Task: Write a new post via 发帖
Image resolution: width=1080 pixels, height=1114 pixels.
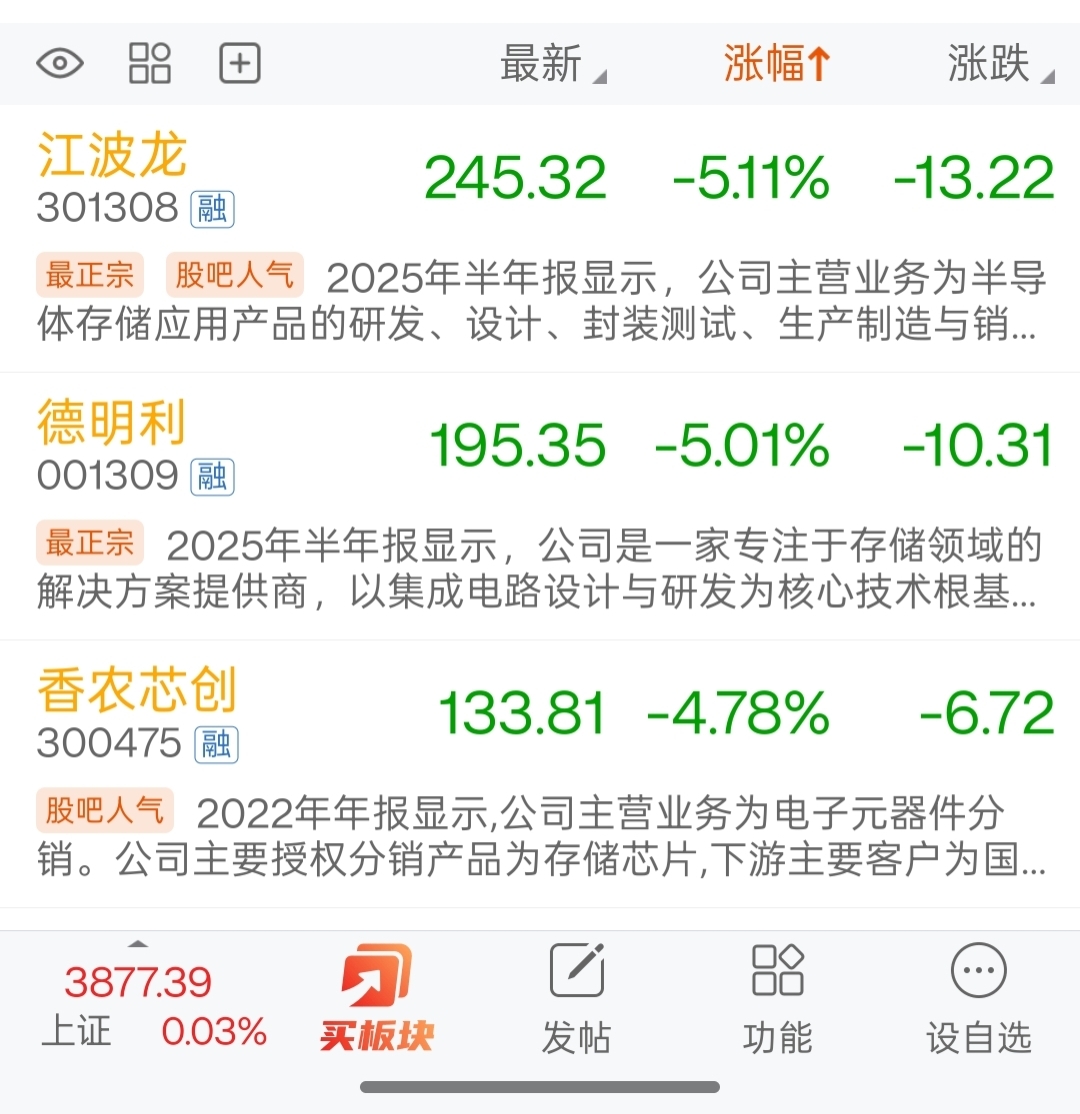Action: [x=576, y=998]
